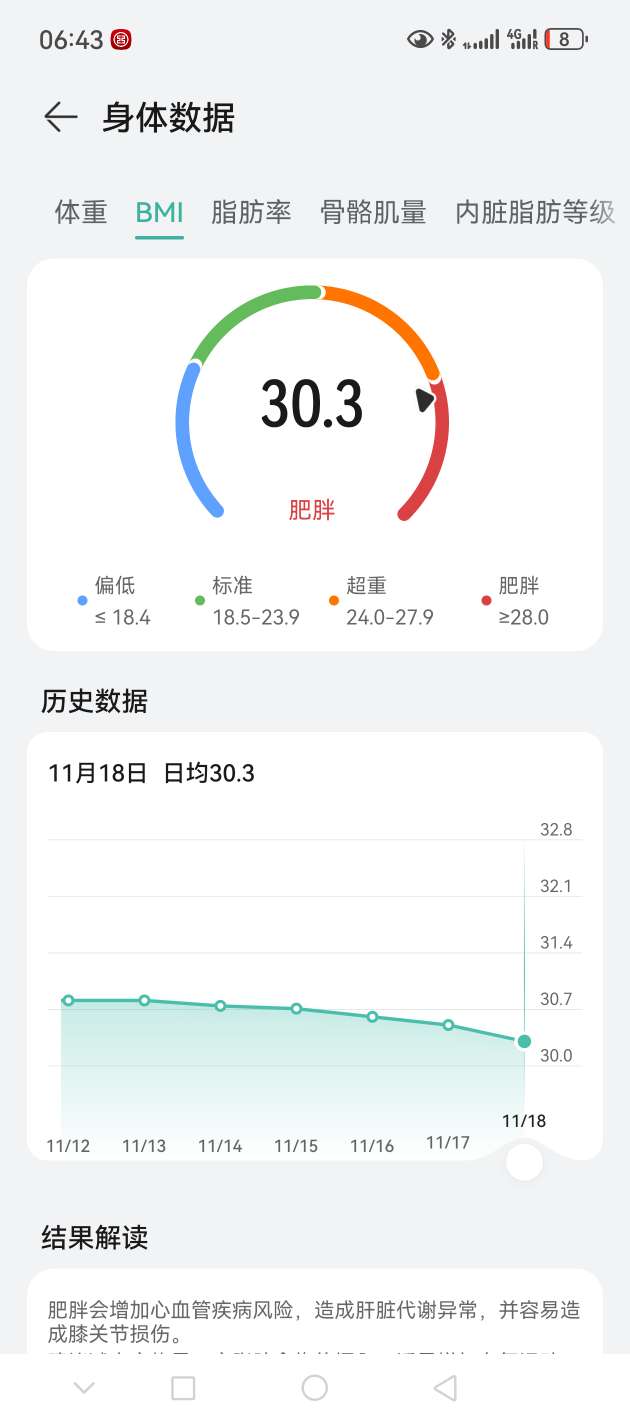Select the 11/14 data point on chart
Image resolution: width=630 pixels, height=1422 pixels.
[220, 1006]
